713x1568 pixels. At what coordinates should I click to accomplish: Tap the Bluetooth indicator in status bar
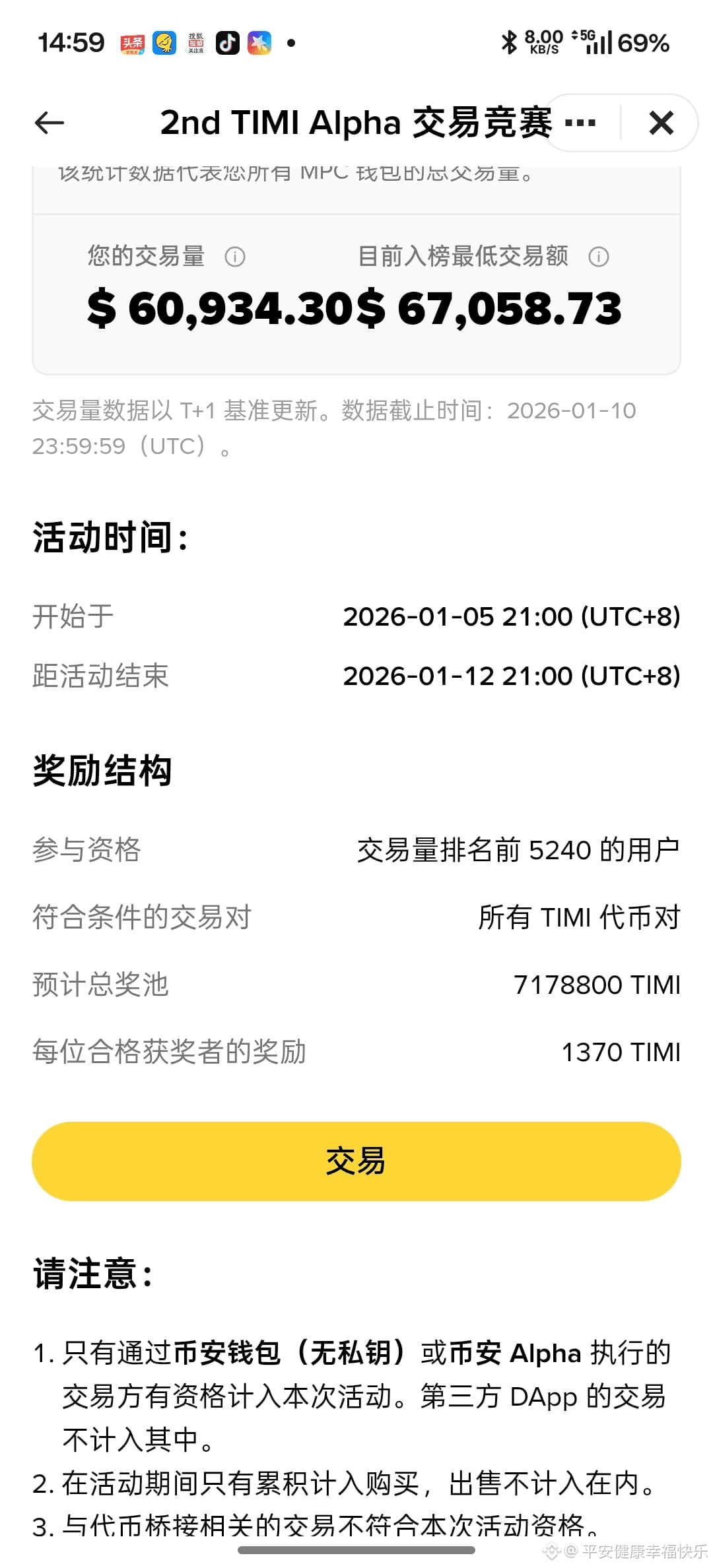click(x=508, y=42)
